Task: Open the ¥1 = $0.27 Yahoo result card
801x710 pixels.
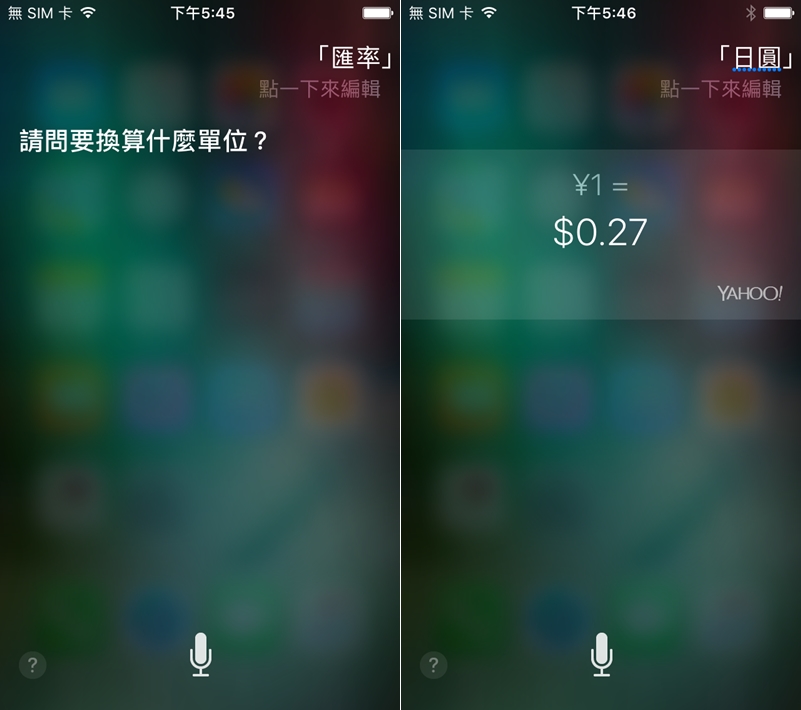Action: (x=600, y=234)
